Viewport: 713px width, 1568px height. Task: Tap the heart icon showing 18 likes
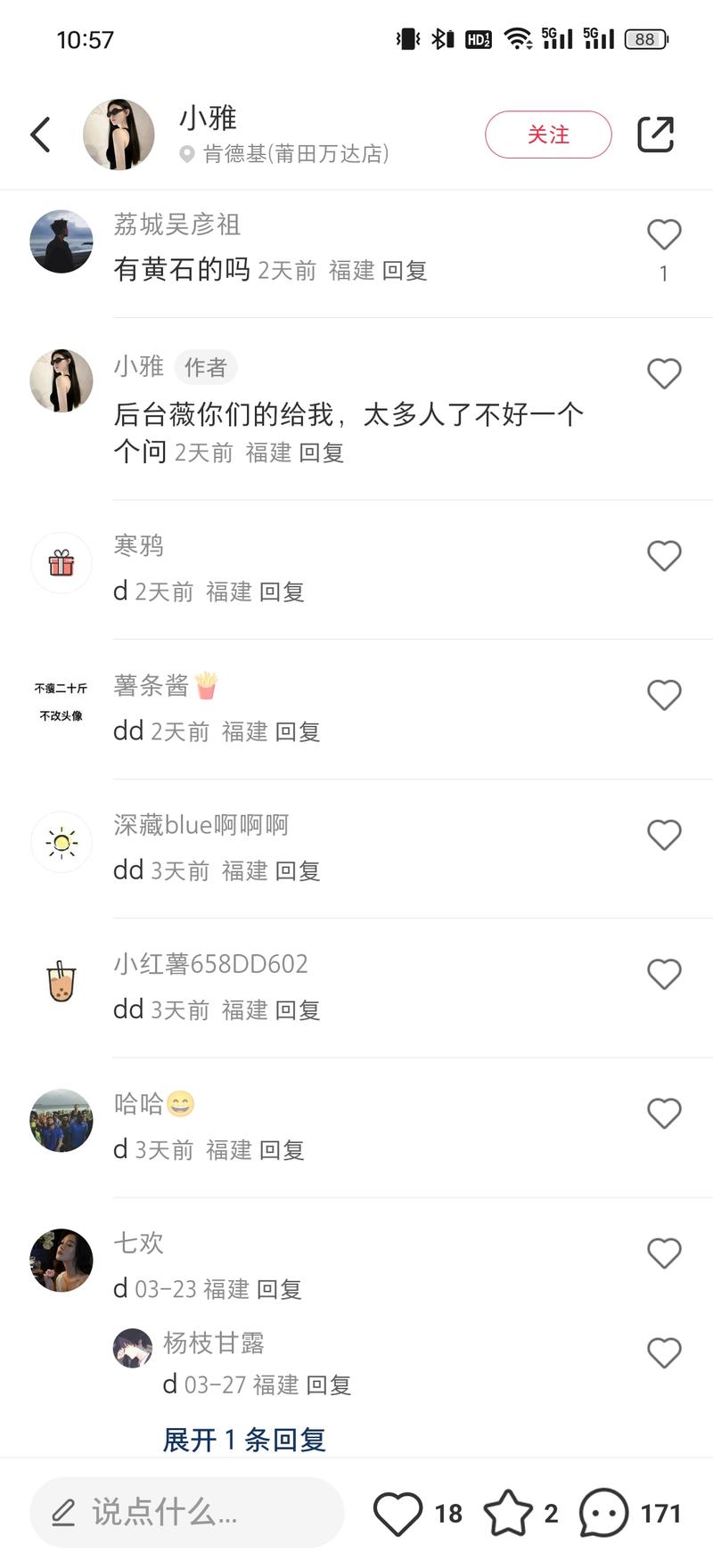click(398, 1512)
